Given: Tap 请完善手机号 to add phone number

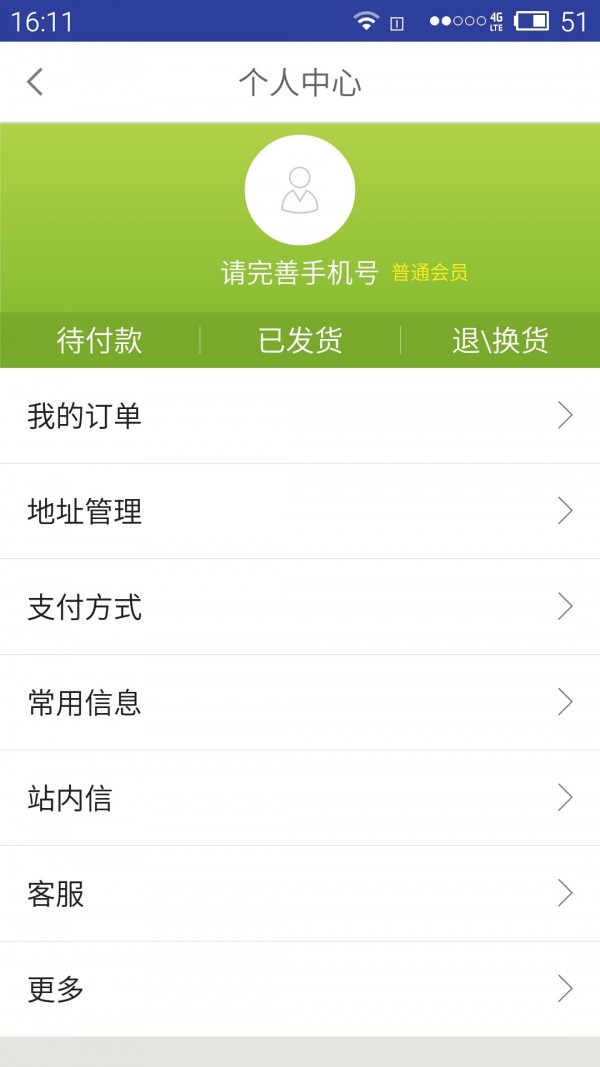Looking at the screenshot, I should [x=299, y=273].
